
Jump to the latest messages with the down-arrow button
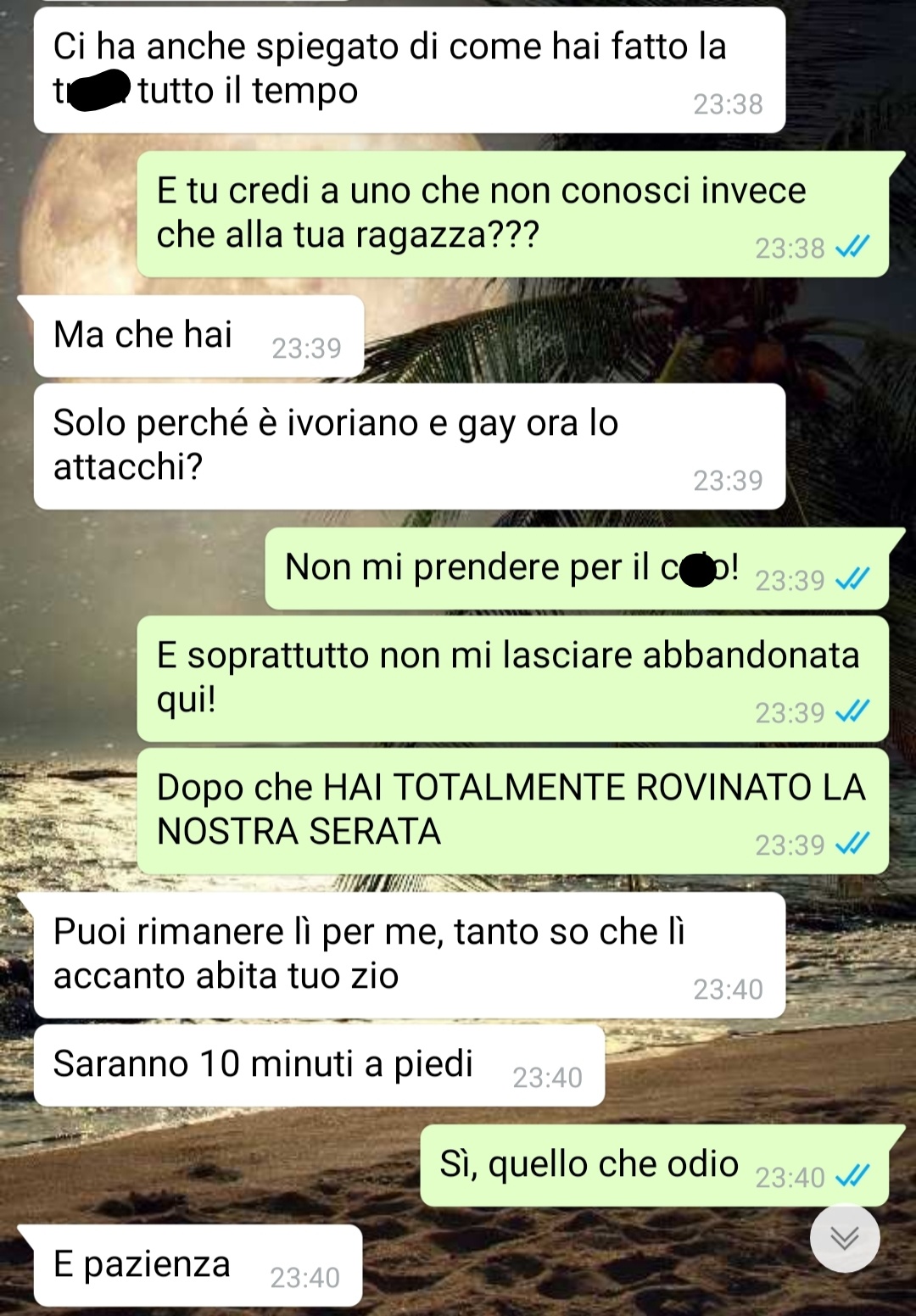[844, 1238]
